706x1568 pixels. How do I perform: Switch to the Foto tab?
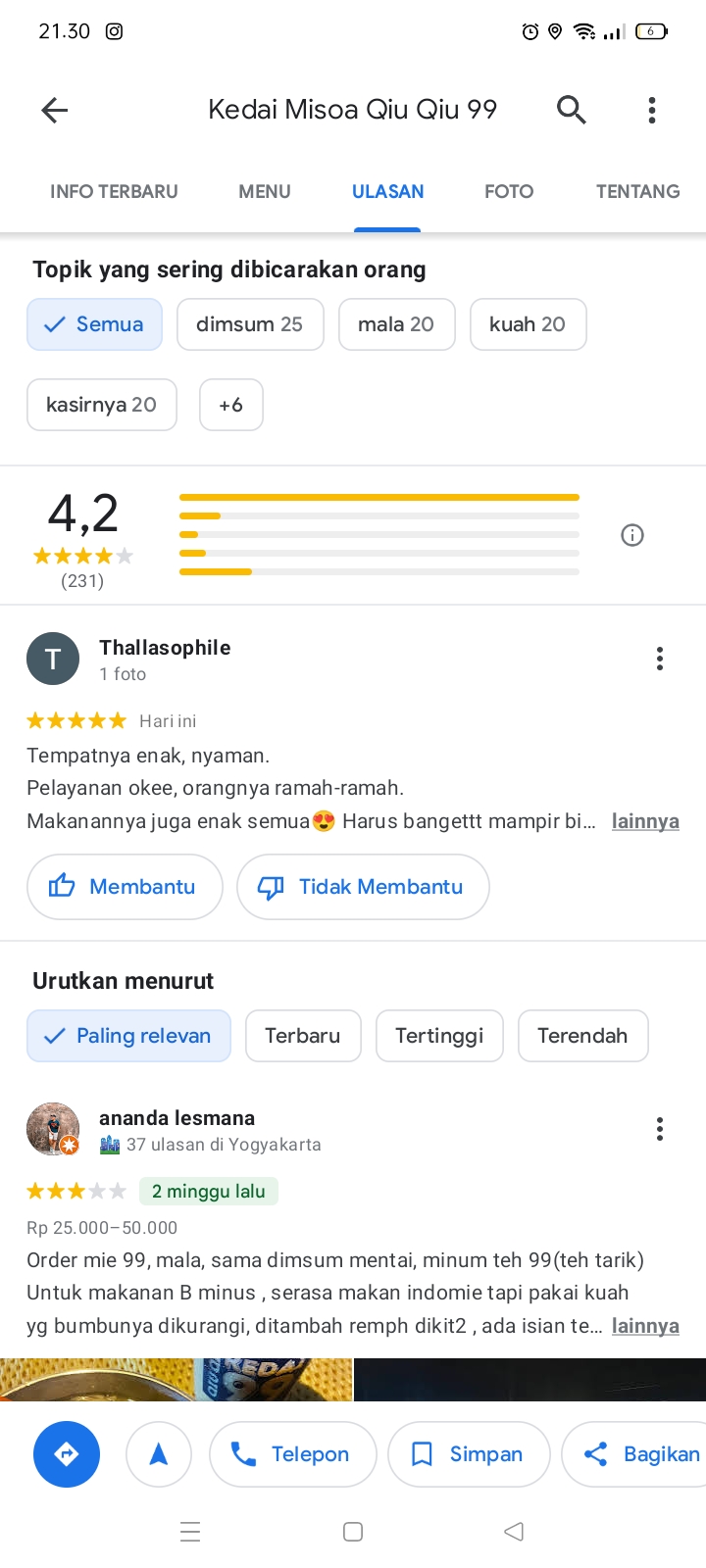coord(509,191)
